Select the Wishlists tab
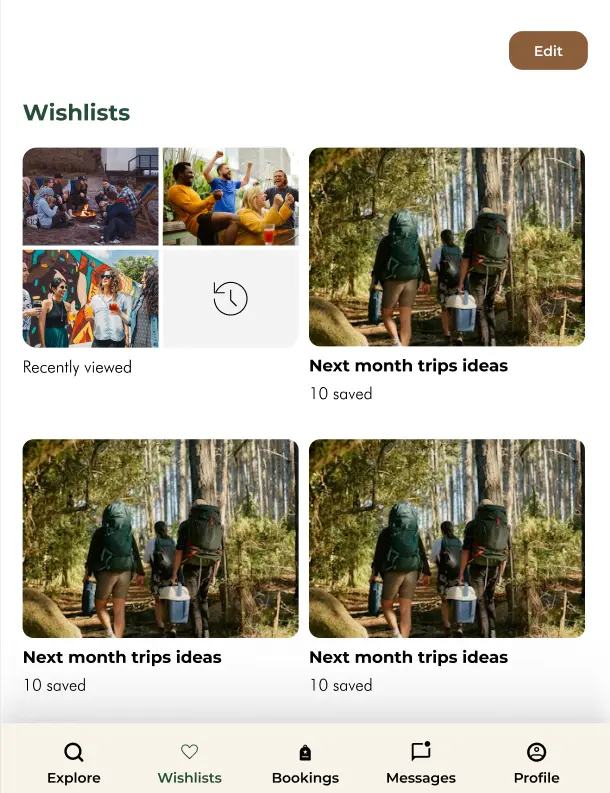Screen dimensions: 610x793 pos(190,763)
